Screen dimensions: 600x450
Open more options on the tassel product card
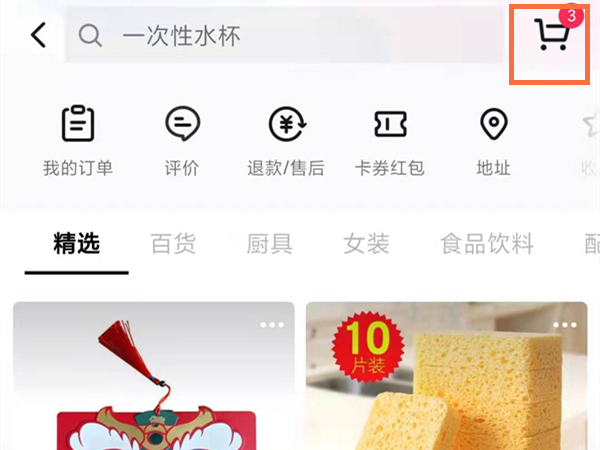[x=272, y=325]
